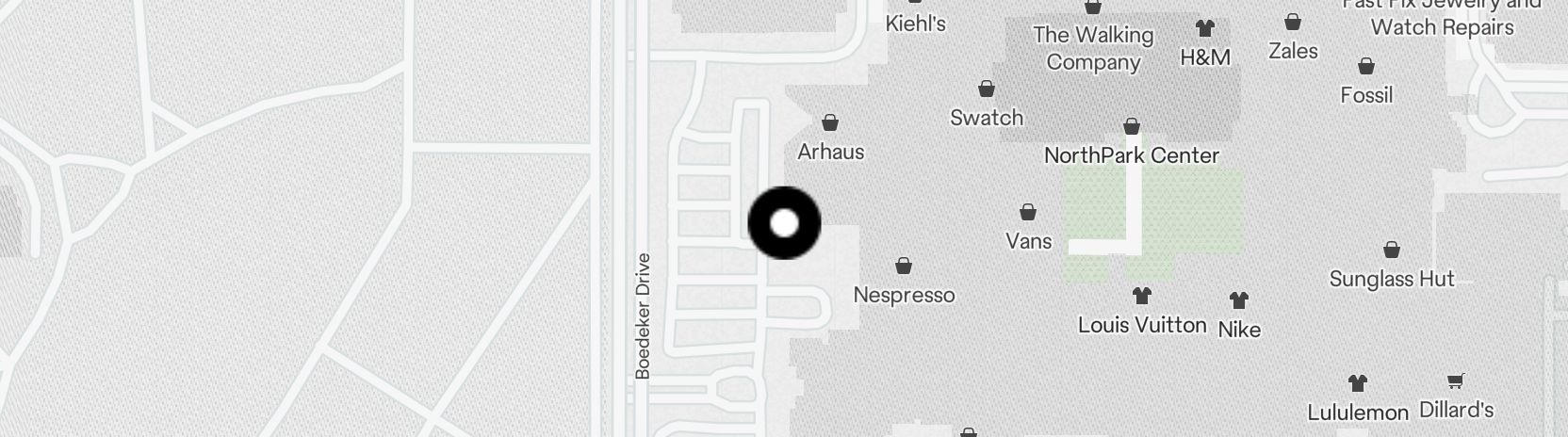
Task: Open the Zales store marker
Action: [1293, 23]
